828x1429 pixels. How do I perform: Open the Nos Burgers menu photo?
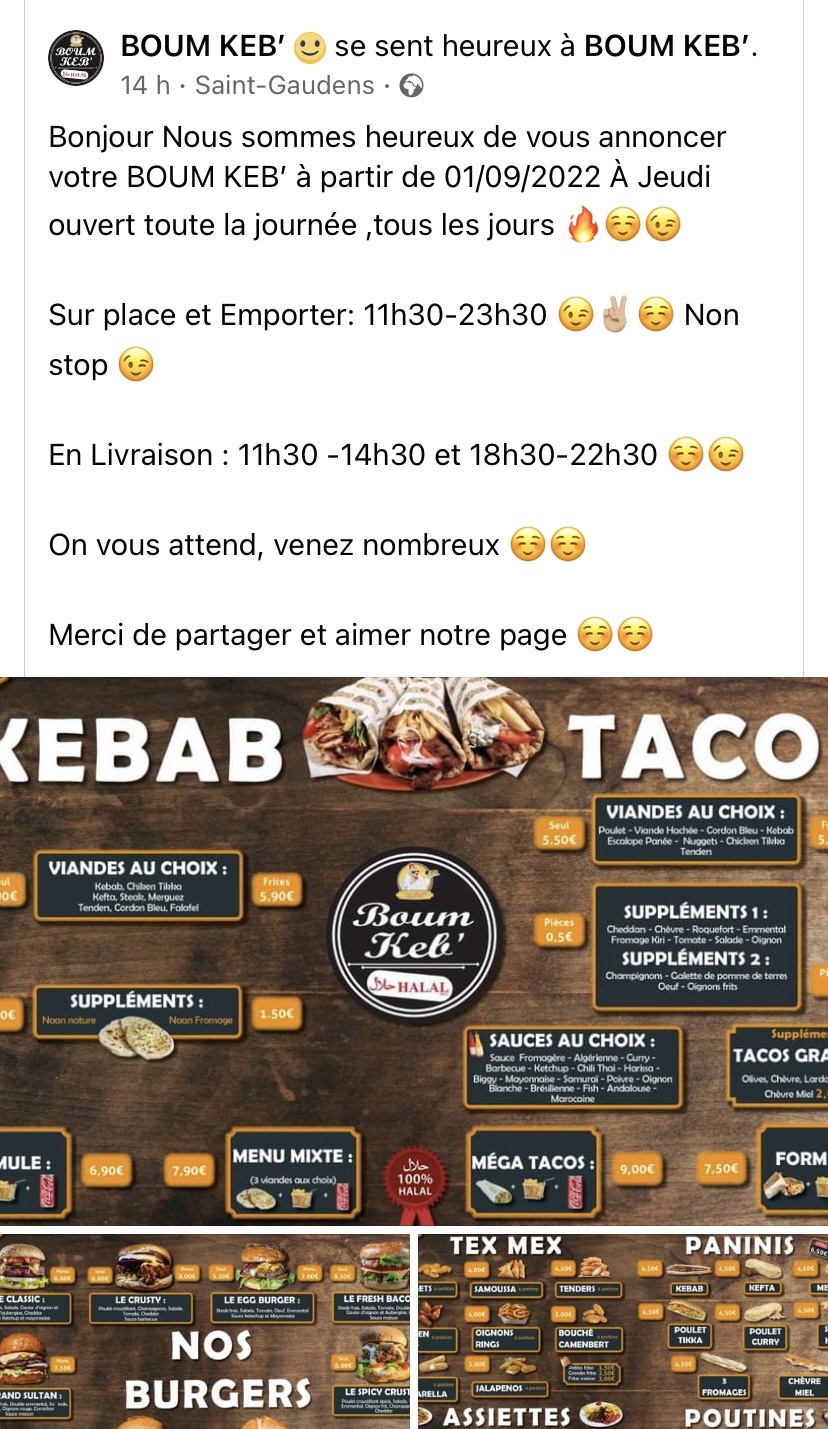point(205,1330)
